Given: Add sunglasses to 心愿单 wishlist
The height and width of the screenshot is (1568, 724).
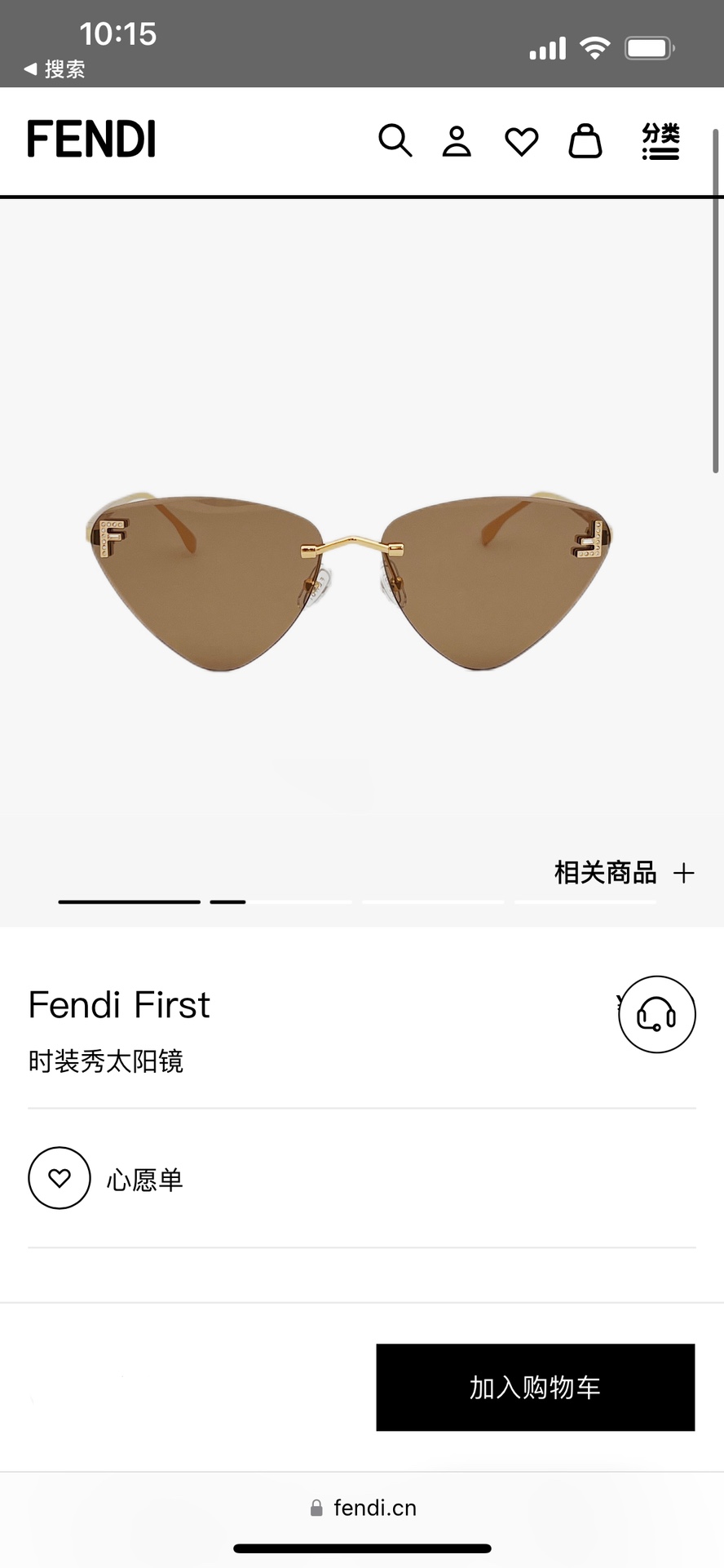Looking at the screenshot, I should [x=106, y=1178].
